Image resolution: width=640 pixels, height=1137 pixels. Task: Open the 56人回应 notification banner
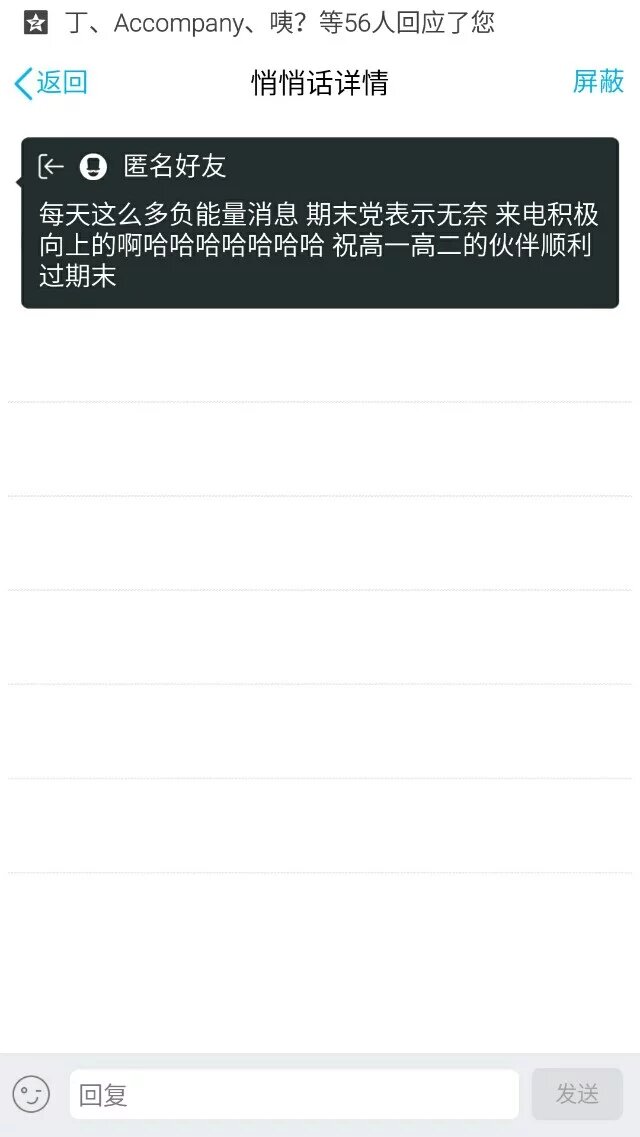coord(280,22)
